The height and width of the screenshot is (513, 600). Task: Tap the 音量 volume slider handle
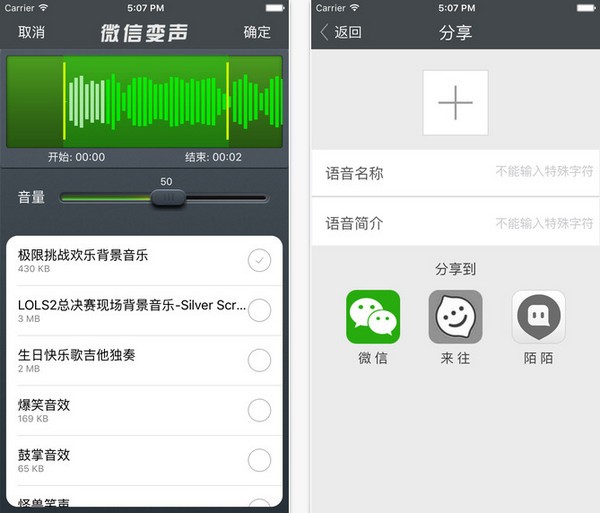168,198
